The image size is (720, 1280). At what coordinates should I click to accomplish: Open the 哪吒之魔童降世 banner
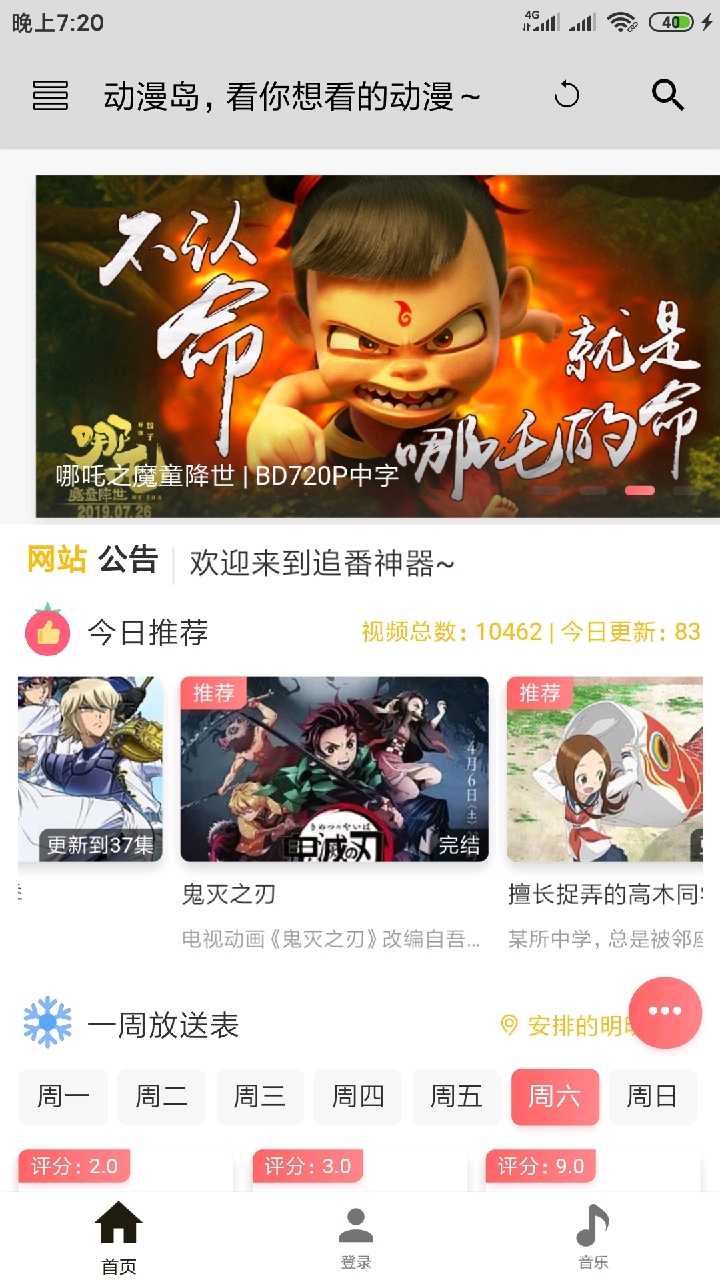pos(378,345)
